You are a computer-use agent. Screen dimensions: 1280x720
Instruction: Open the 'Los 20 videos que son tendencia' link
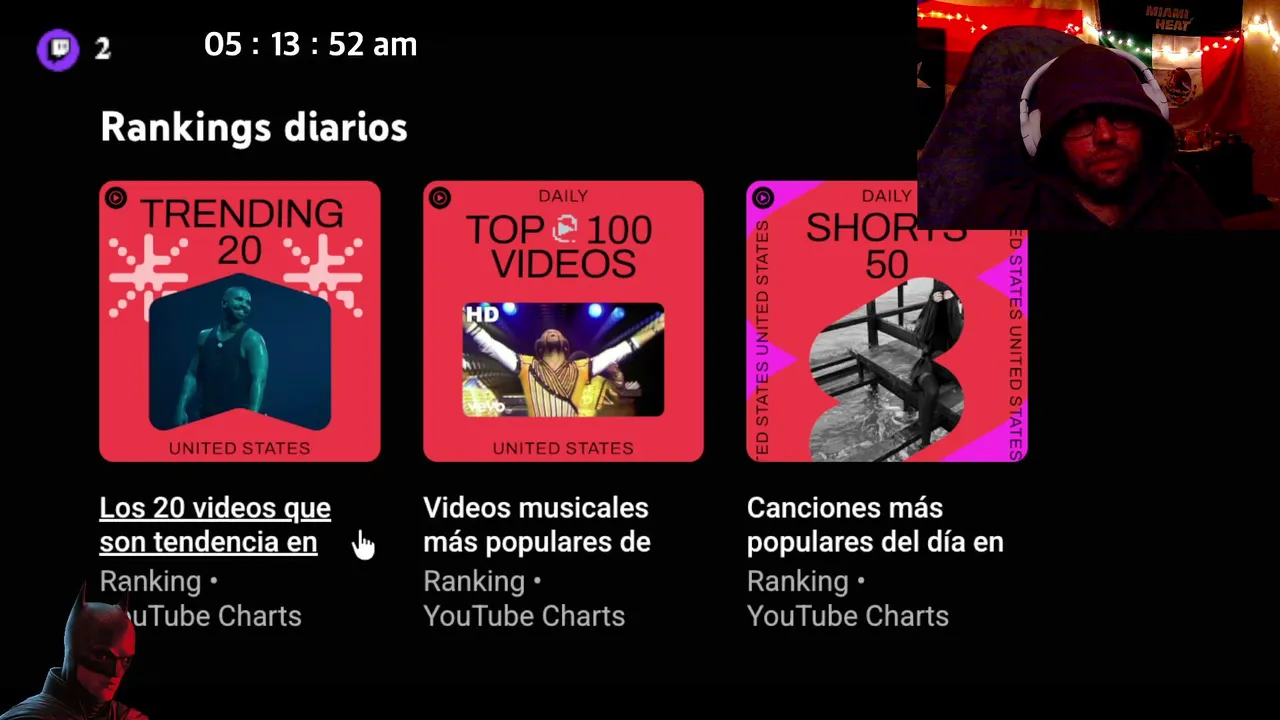tap(215, 525)
